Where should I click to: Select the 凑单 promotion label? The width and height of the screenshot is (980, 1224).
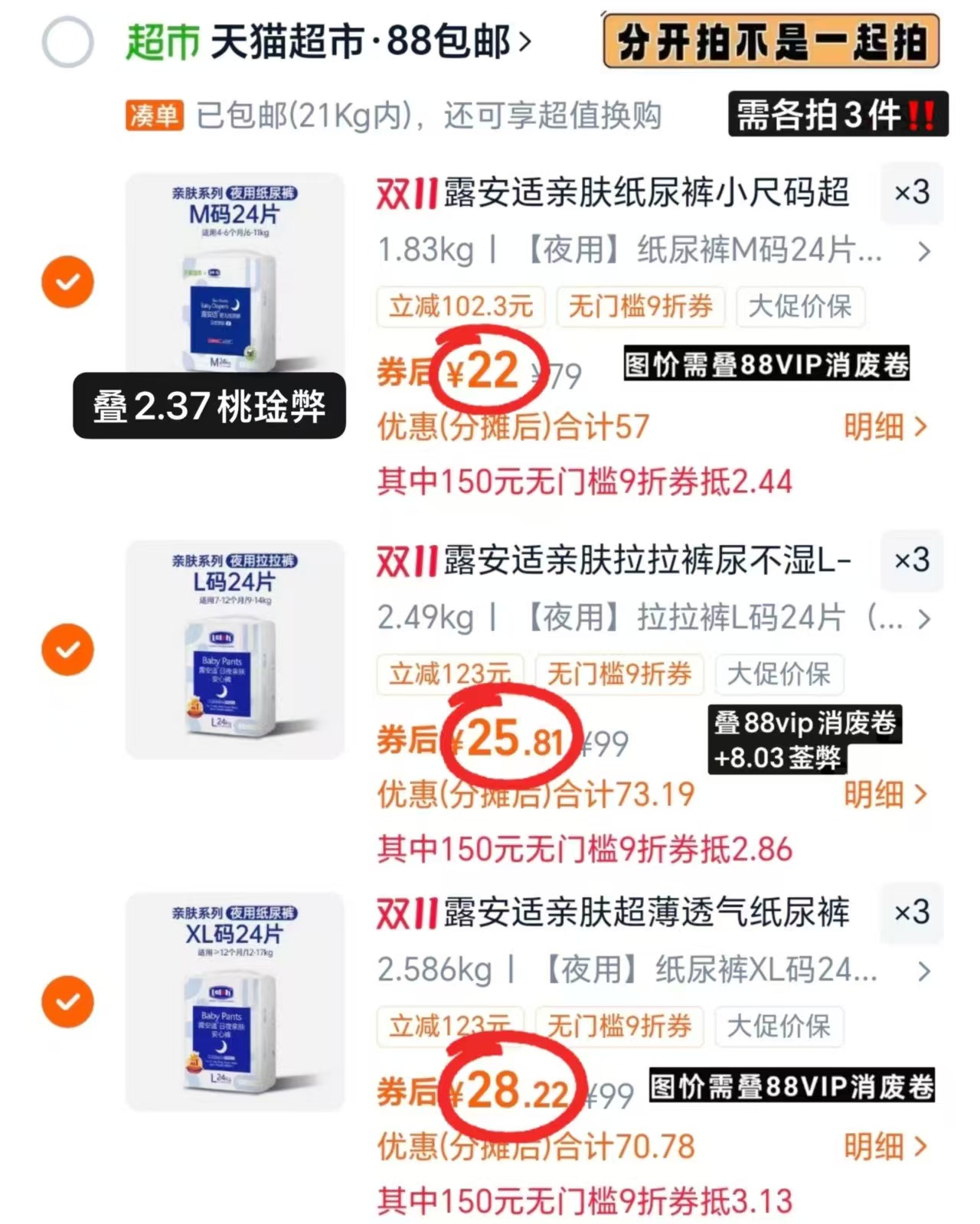tap(155, 116)
